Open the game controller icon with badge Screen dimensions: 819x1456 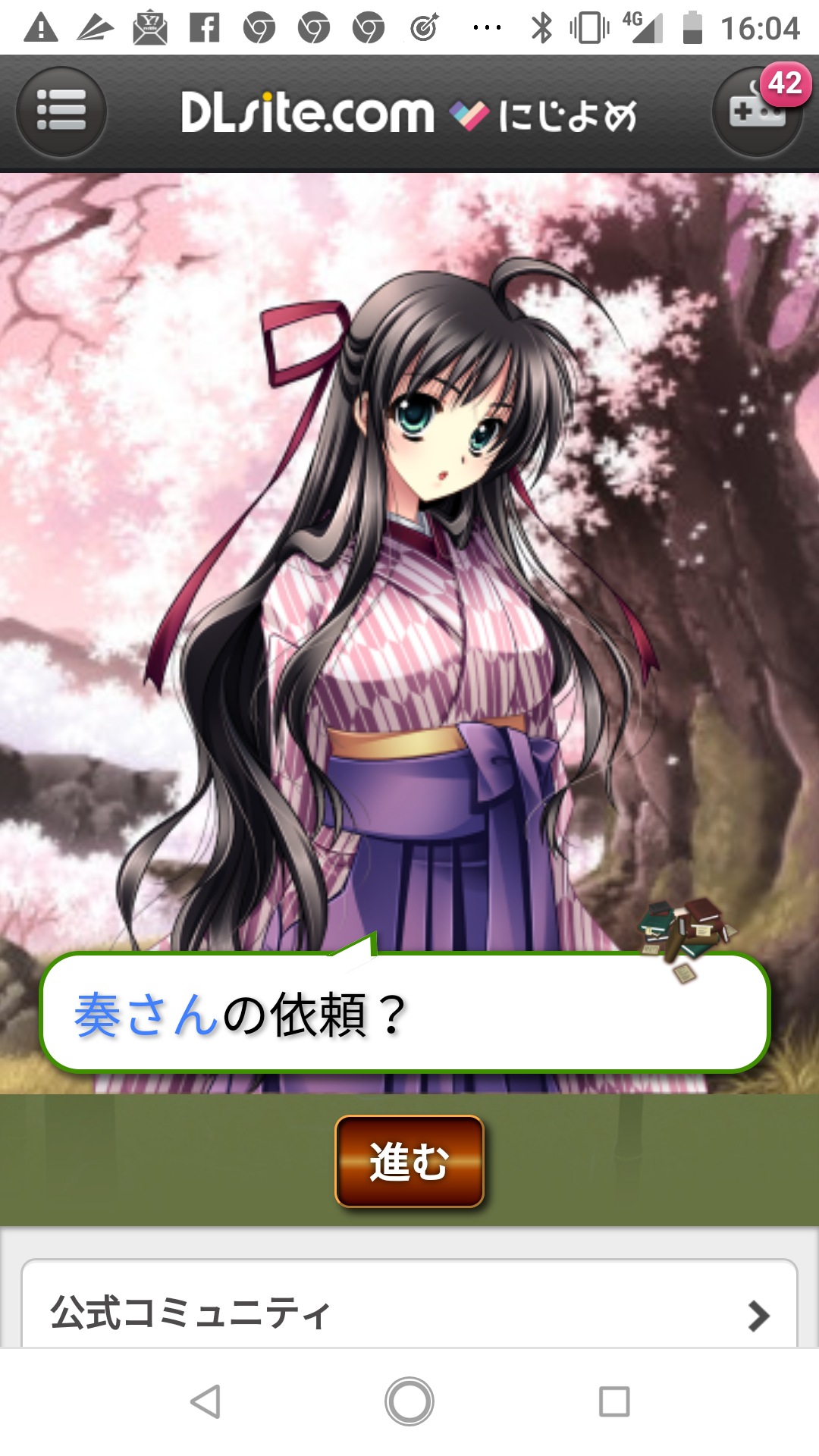click(x=757, y=112)
